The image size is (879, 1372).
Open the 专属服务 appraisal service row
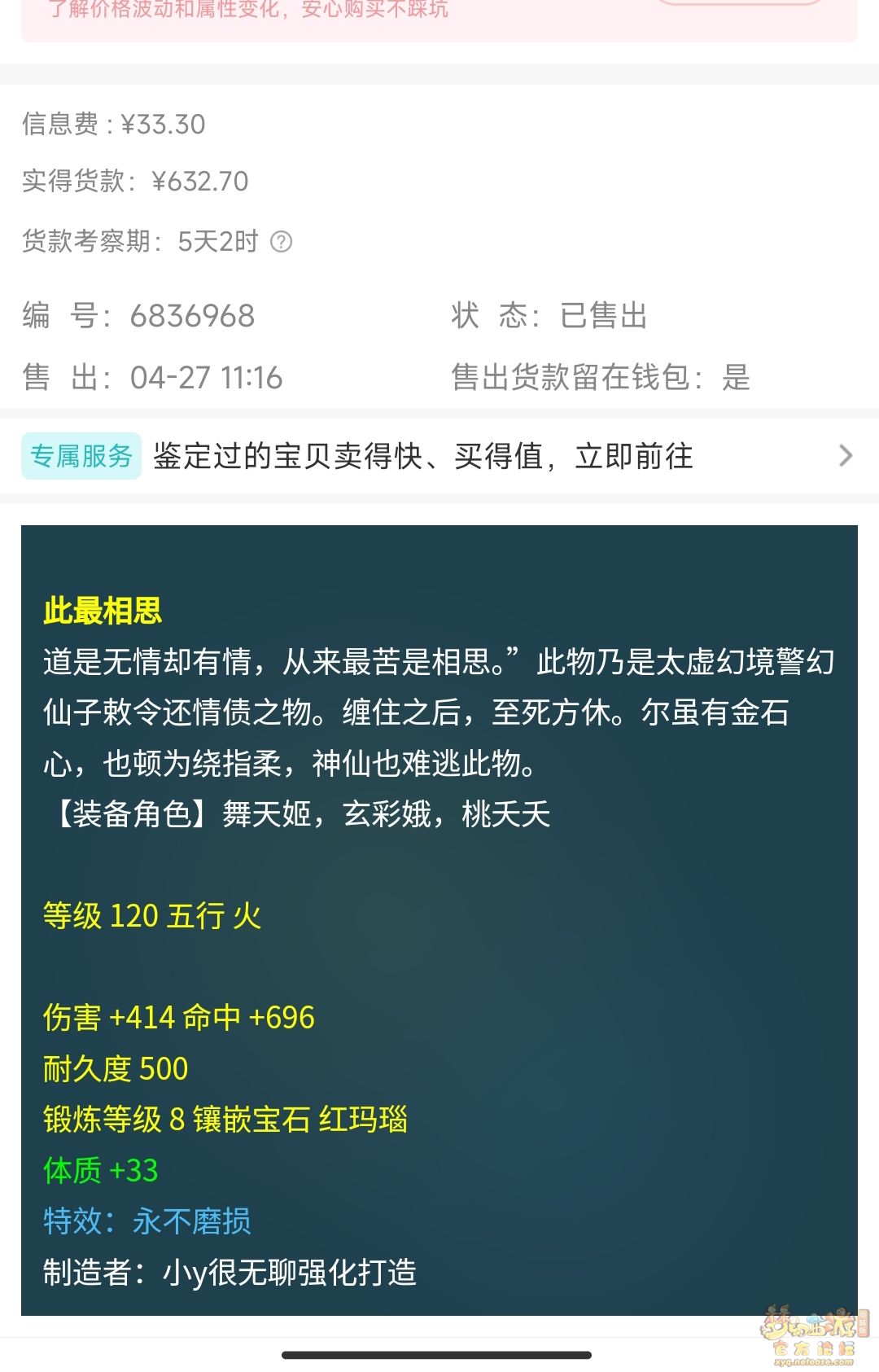pyautogui.click(x=439, y=456)
